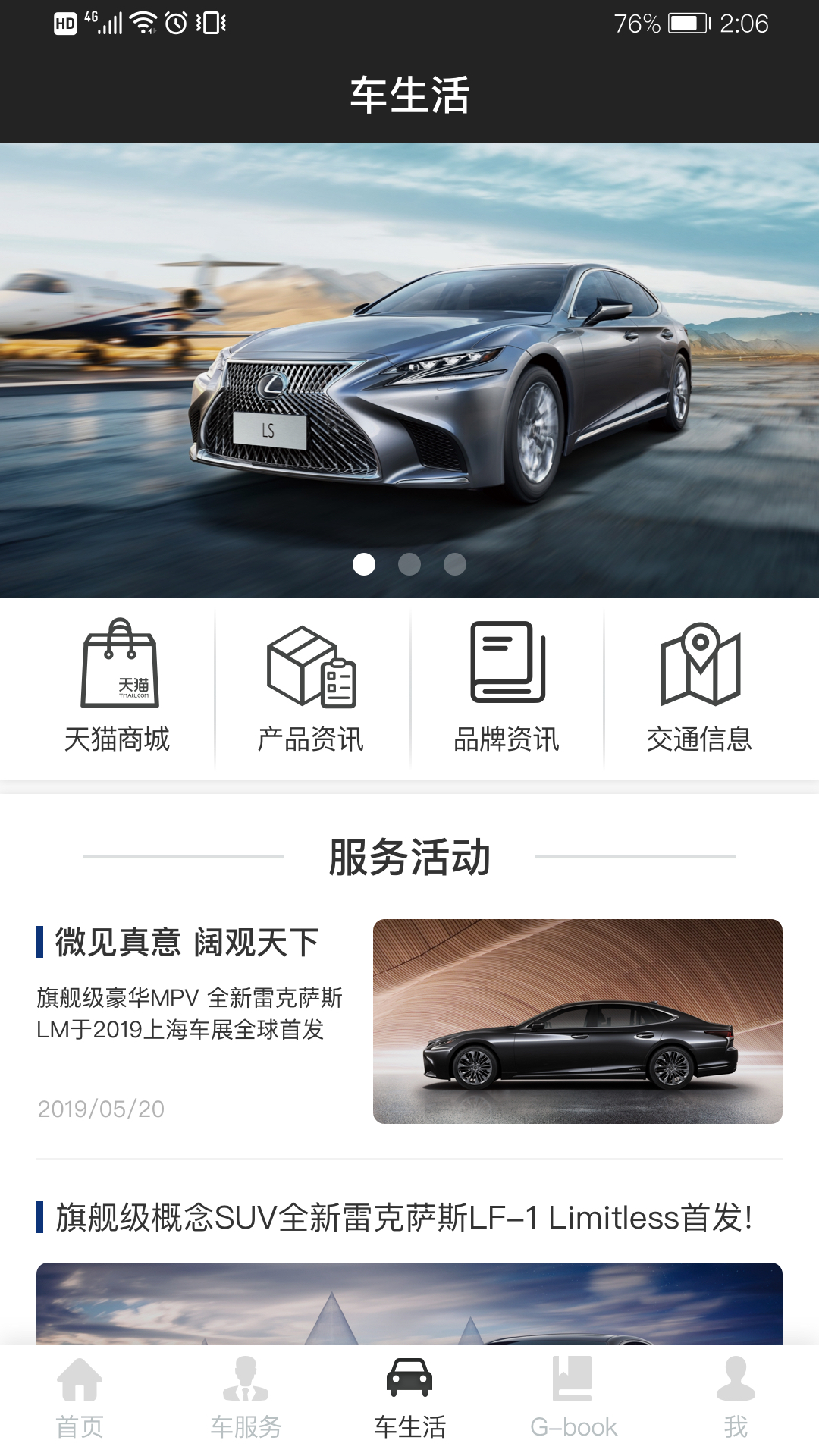Image resolution: width=819 pixels, height=1456 pixels.
Task: Tap the LS sedan banner image
Action: [409, 356]
